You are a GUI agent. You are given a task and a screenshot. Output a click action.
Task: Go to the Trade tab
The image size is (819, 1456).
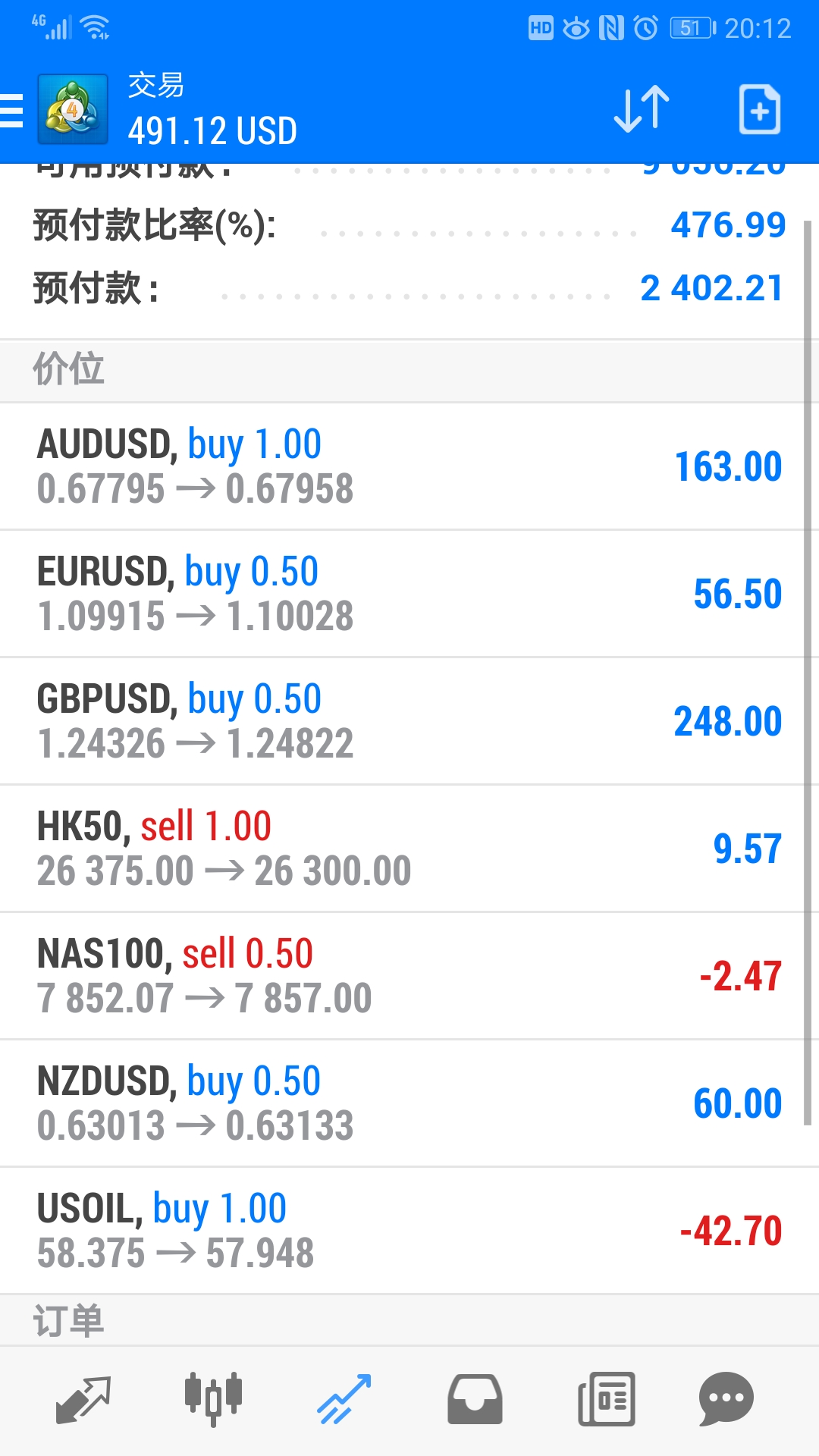344,1399
